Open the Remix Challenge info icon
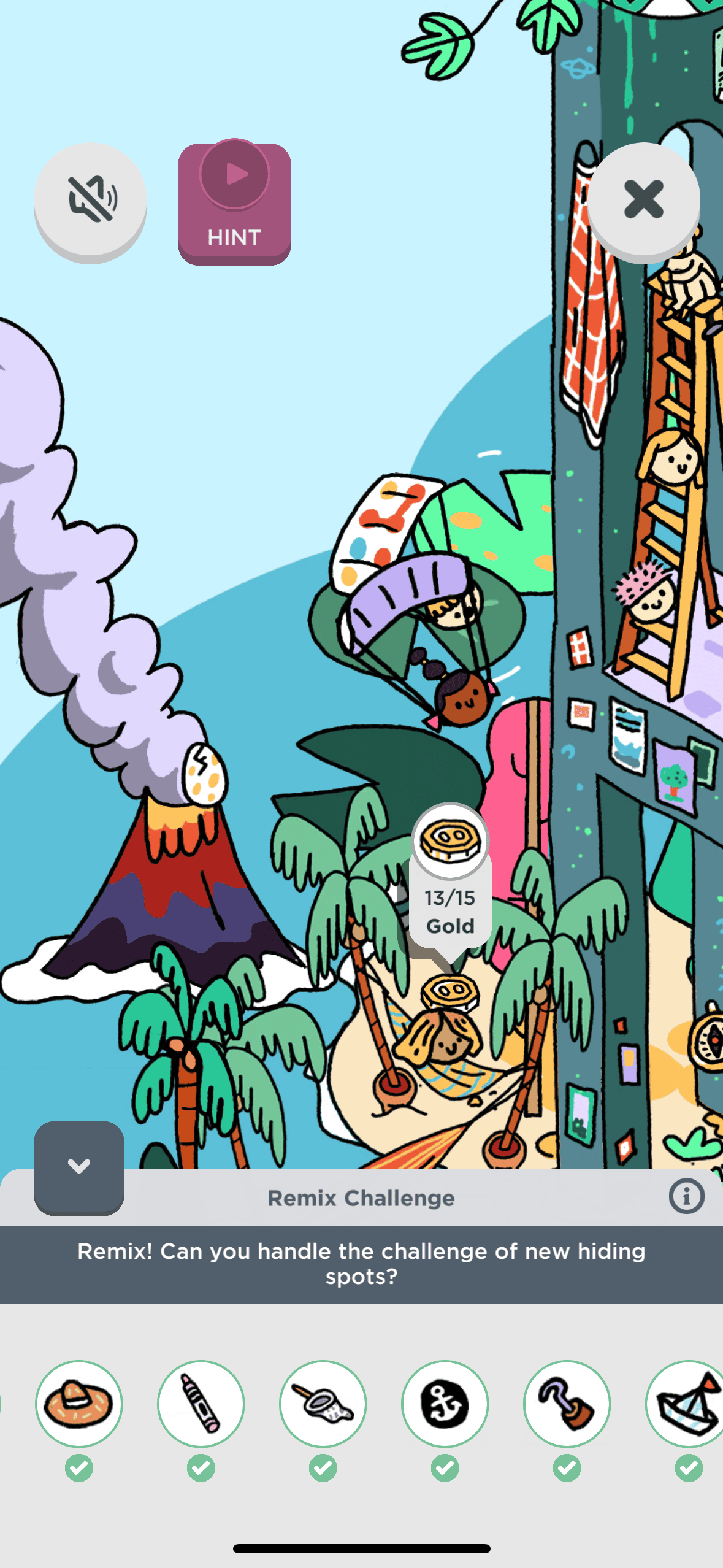 (686, 1196)
